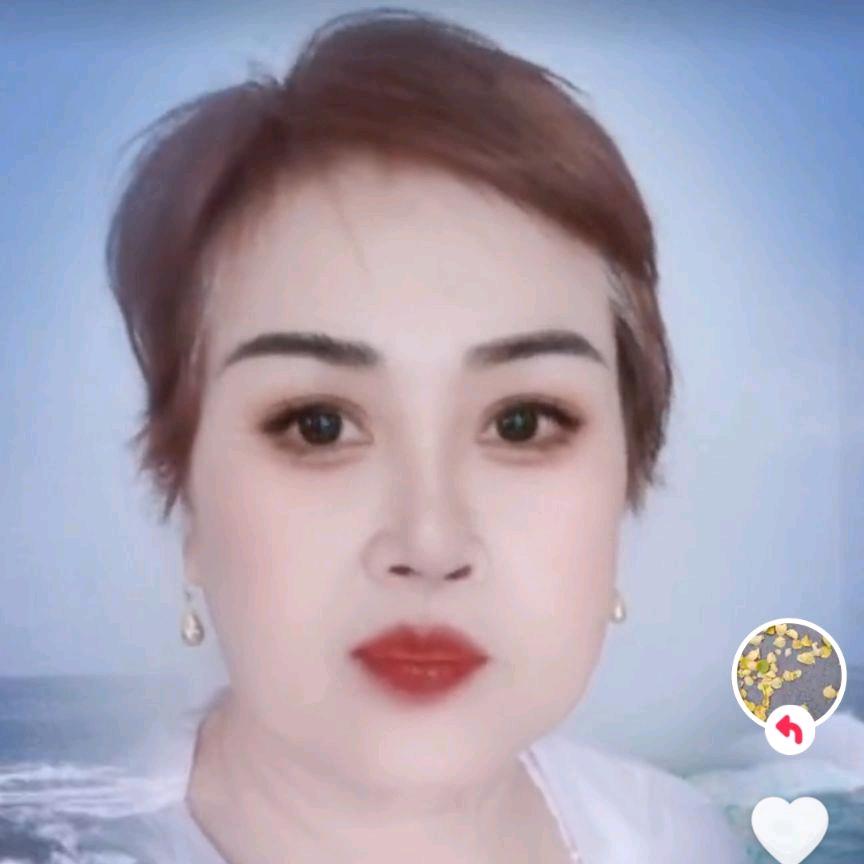This screenshot has width=864, height=864.
Task: Open the circular leaf thumbnail with red arrow
Action: tap(789, 673)
